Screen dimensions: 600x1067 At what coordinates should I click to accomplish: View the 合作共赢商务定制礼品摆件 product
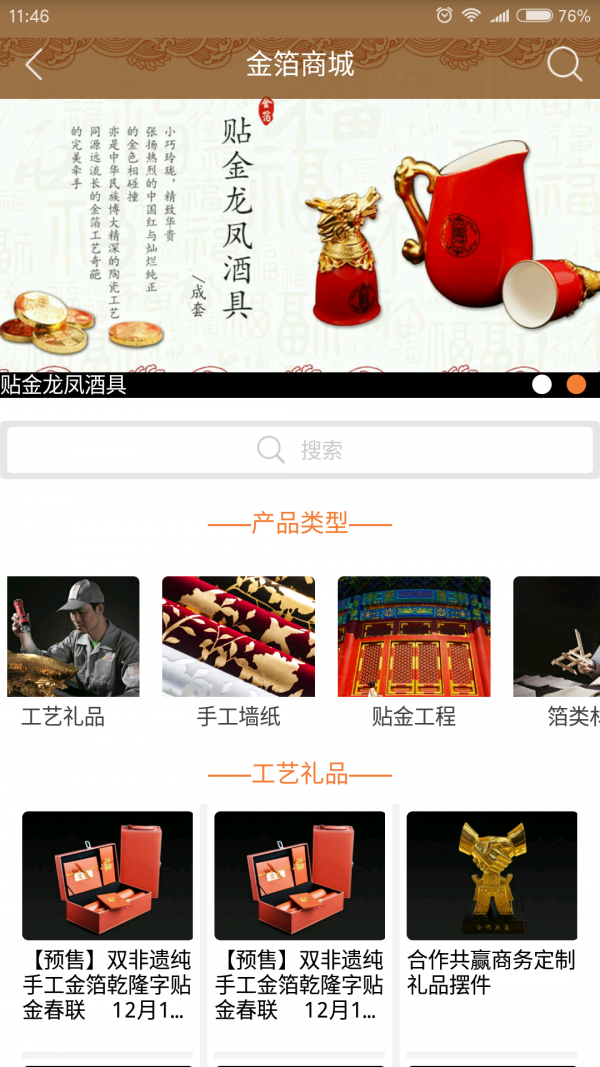point(491,905)
